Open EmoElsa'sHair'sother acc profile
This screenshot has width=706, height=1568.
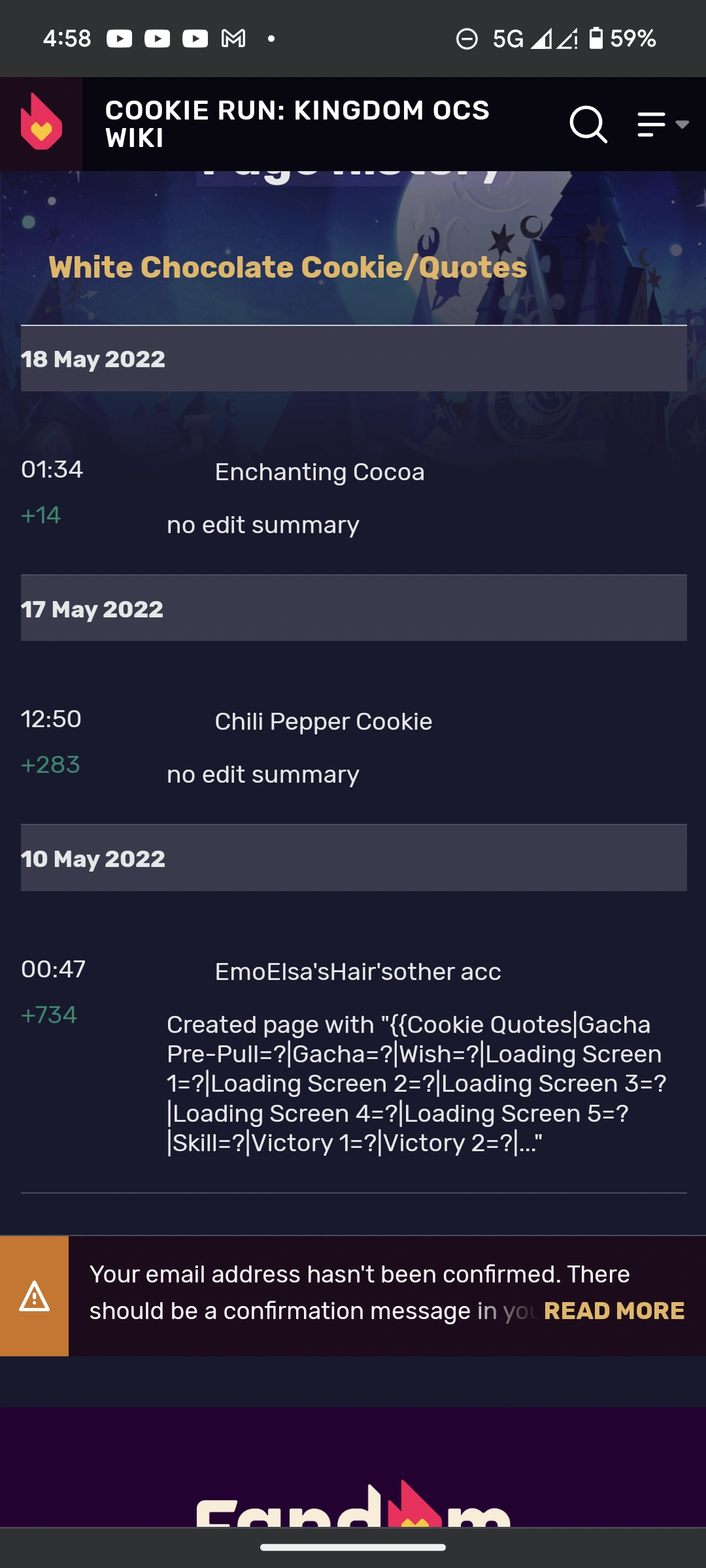click(x=358, y=972)
